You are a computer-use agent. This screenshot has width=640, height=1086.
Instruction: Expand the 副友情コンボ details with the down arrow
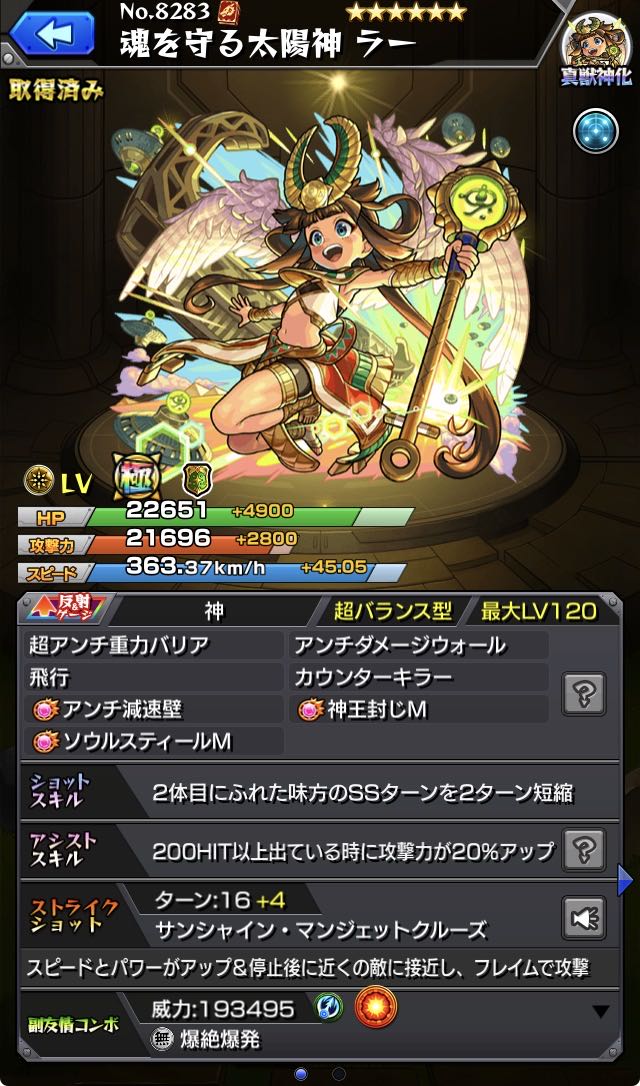(x=600, y=1012)
